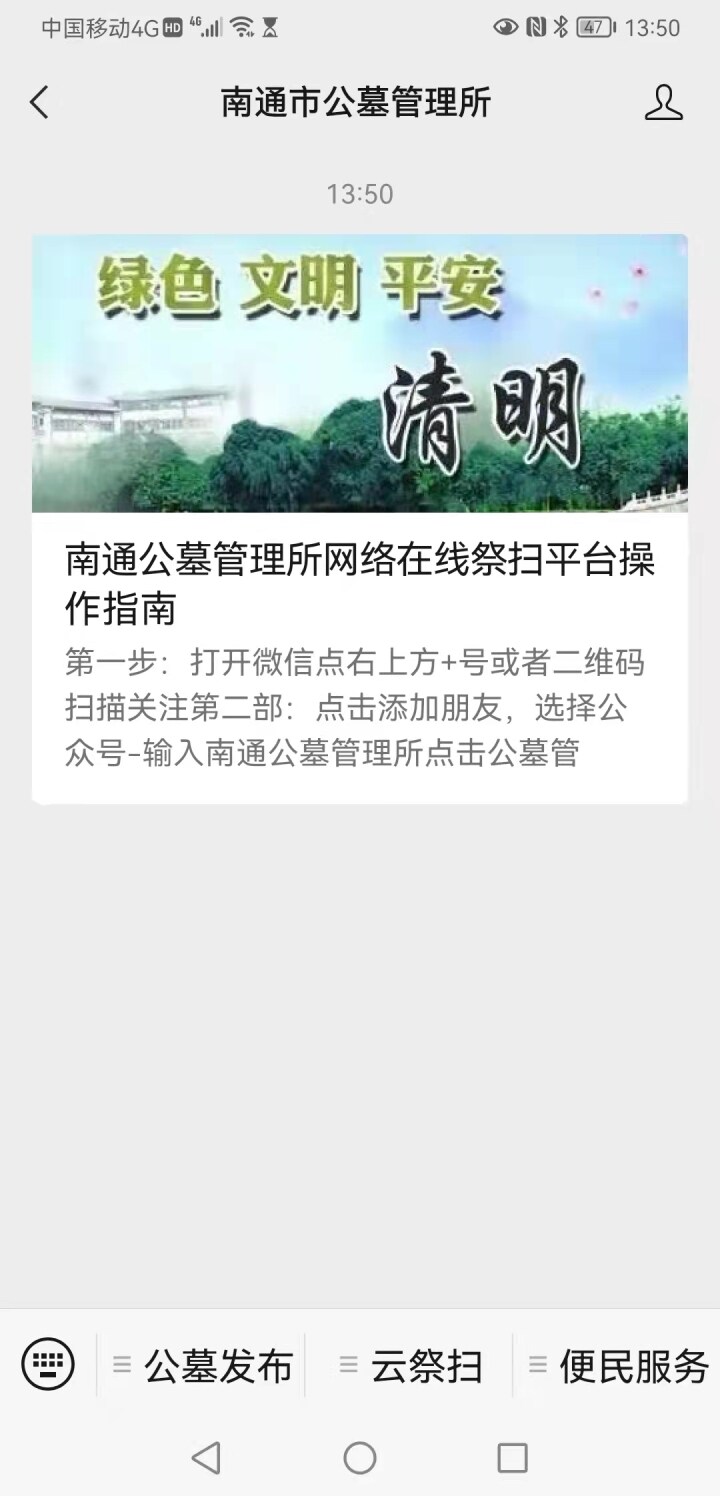Viewport: 720px width, 1496px height.
Task: Switch to keyboard input mode
Action: pyautogui.click(x=48, y=1364)
